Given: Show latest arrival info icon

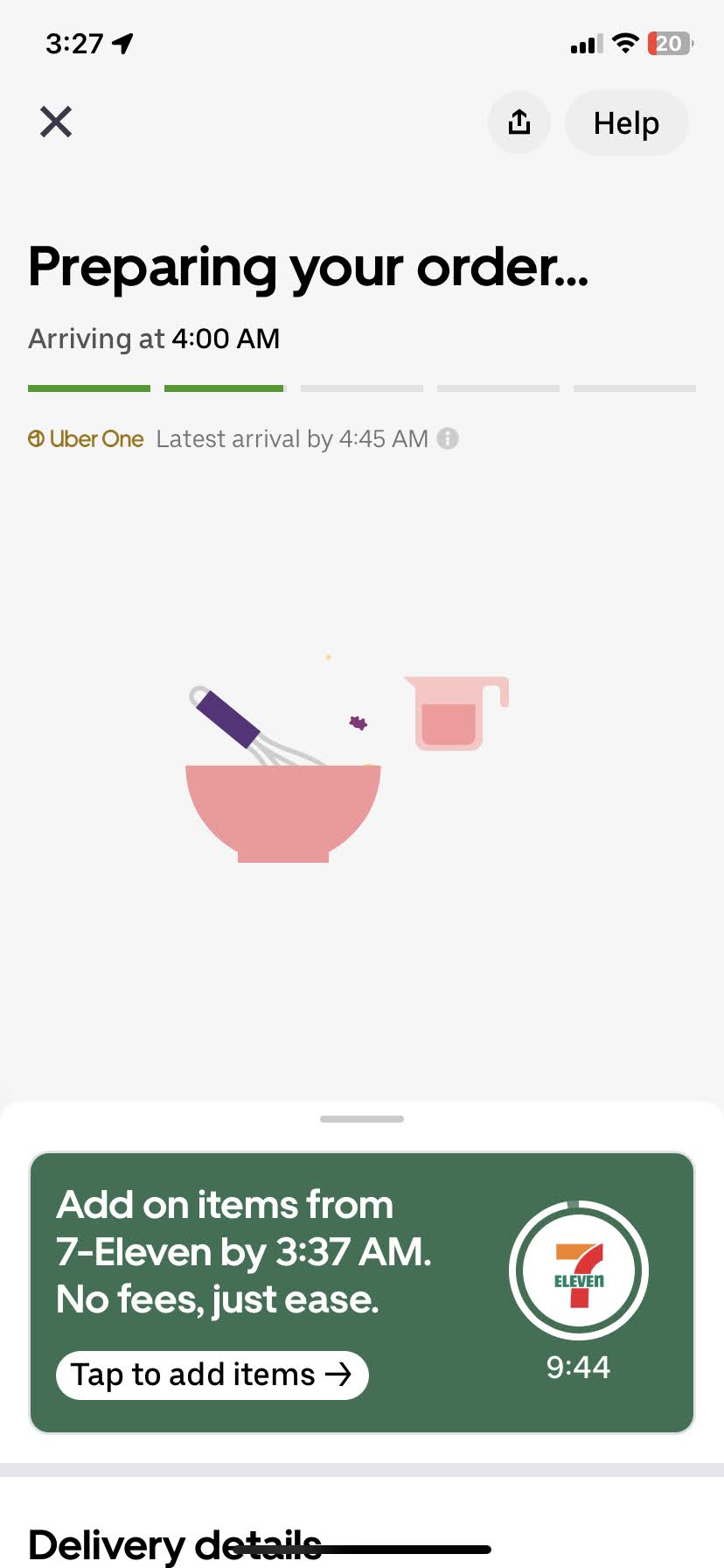Looking at the screenshot, I should point(448,438).
